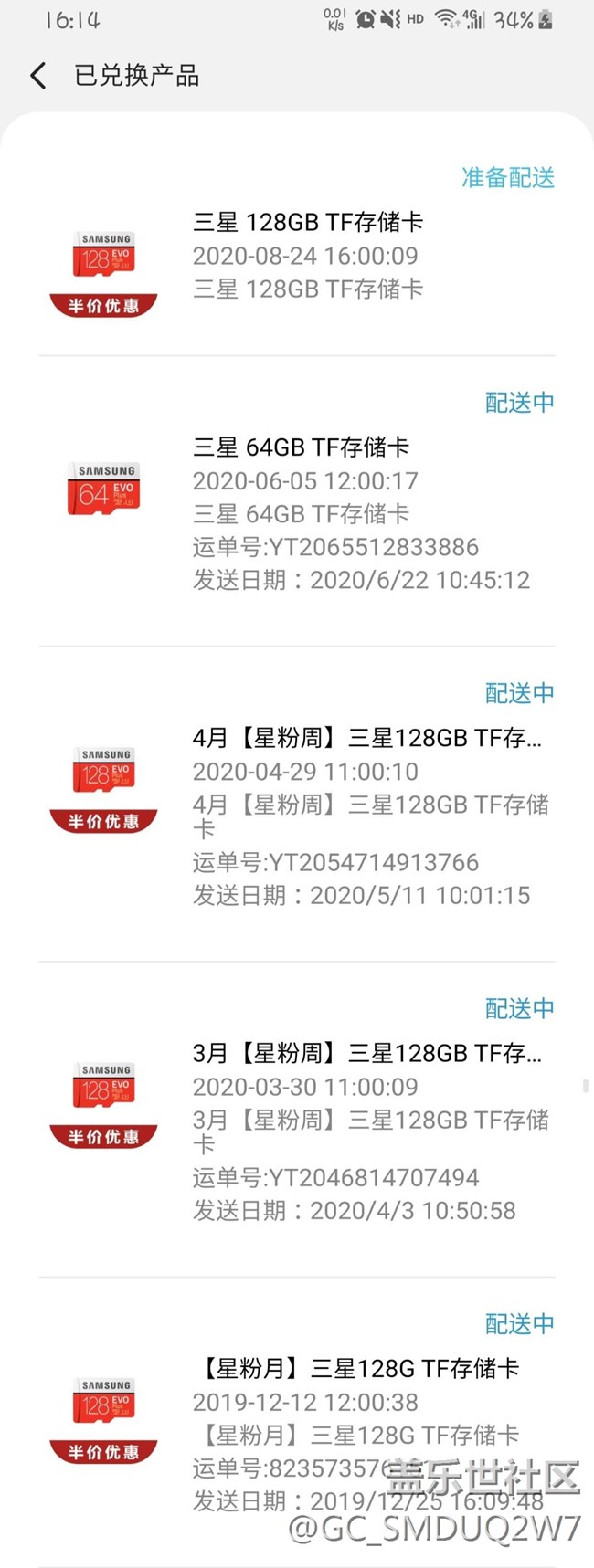The height and width of the screenshot is (1568, 594).
Task: Open the 4月【星粉周】三星128GB order
Action: pos(366,738)
